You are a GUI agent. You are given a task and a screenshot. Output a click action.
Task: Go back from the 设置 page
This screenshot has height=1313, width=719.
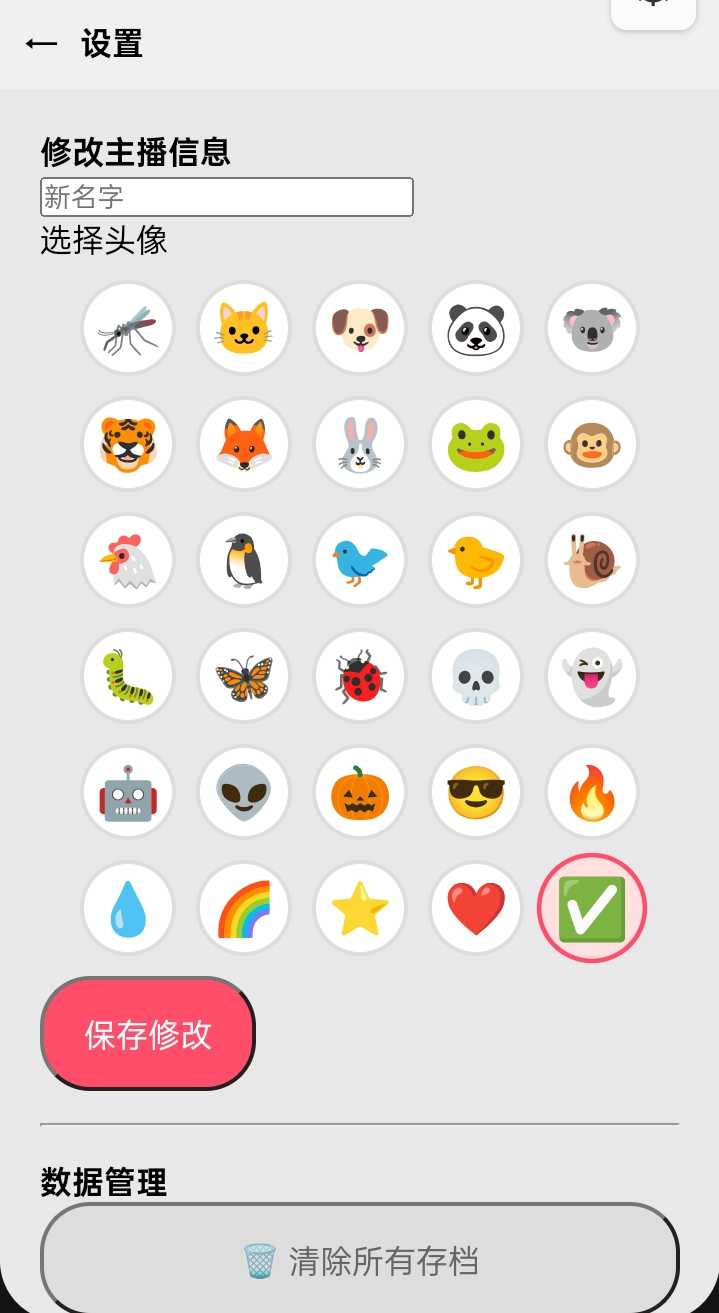click(41, 44)
